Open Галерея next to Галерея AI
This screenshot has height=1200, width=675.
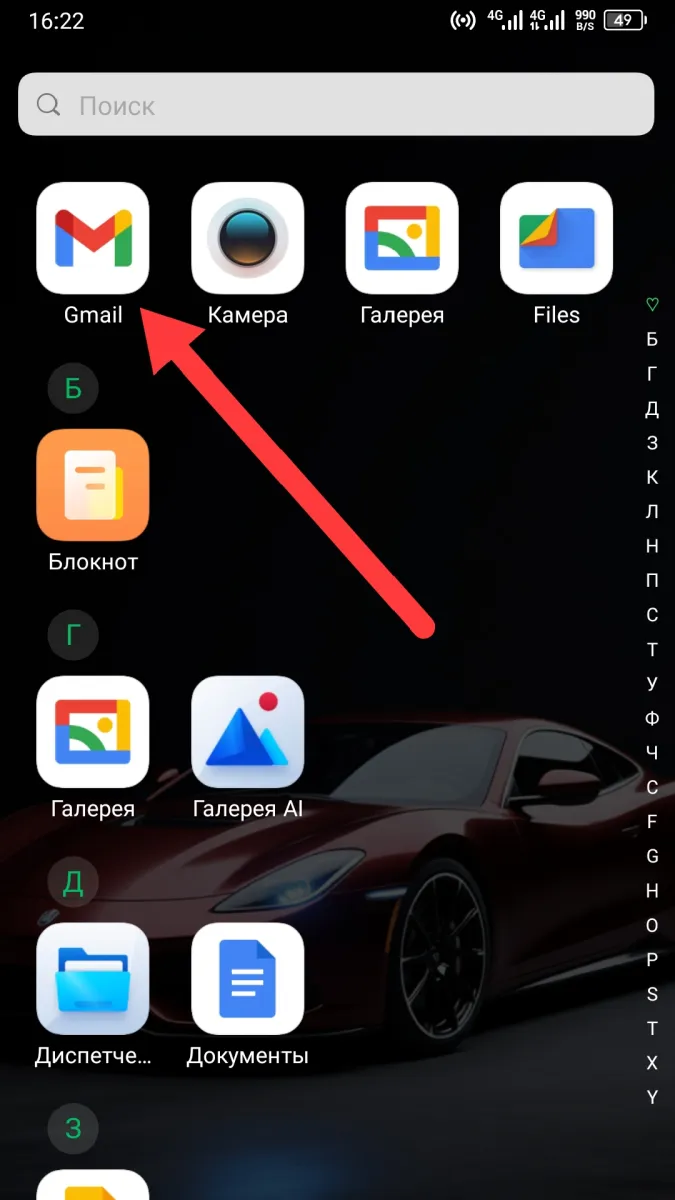click(93, 732)
